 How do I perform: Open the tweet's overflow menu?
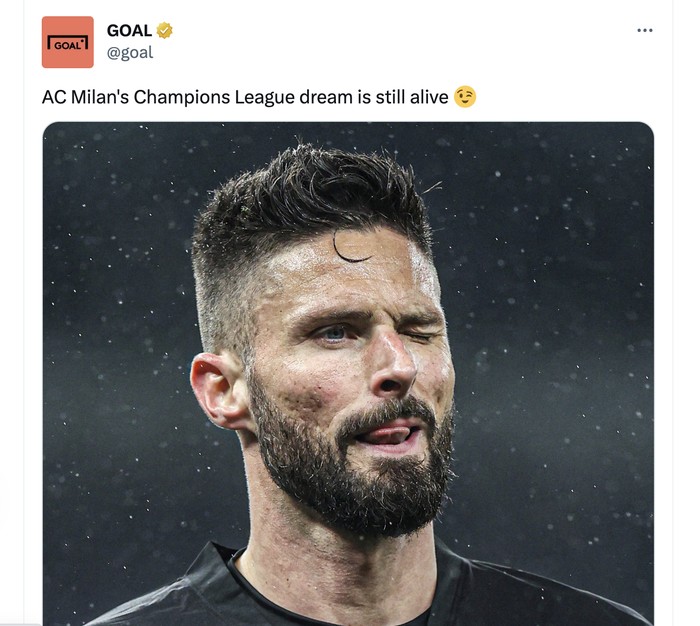(644, 30)
